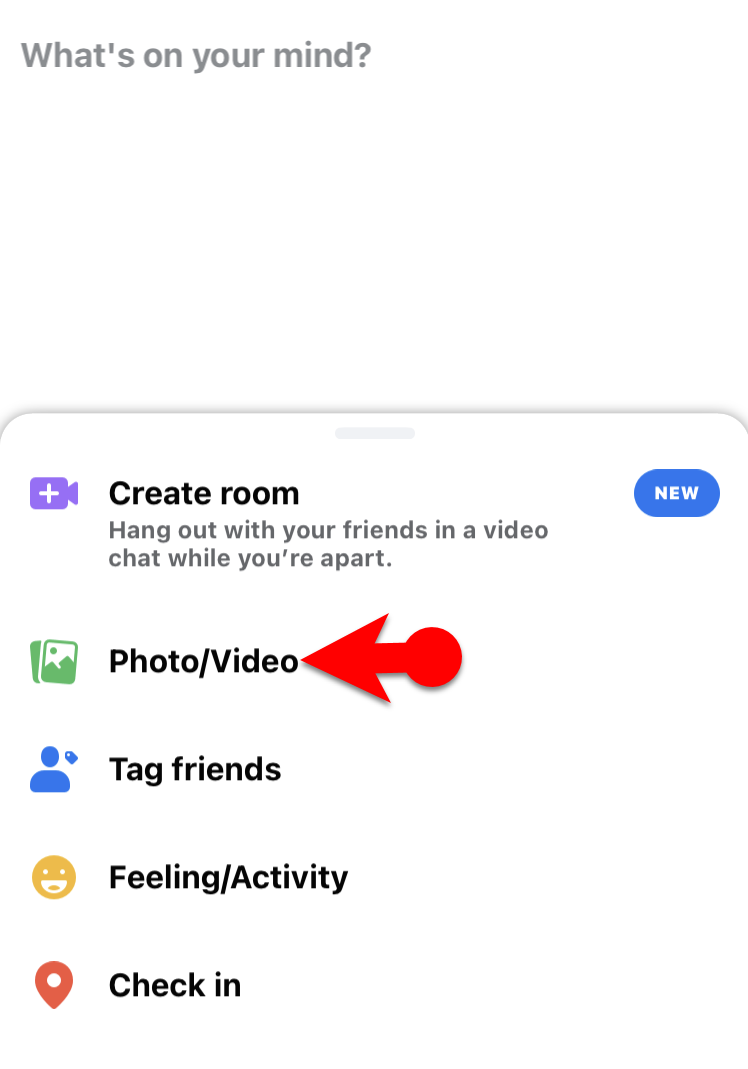Choose Tag friends

click(x=195, y=769)
